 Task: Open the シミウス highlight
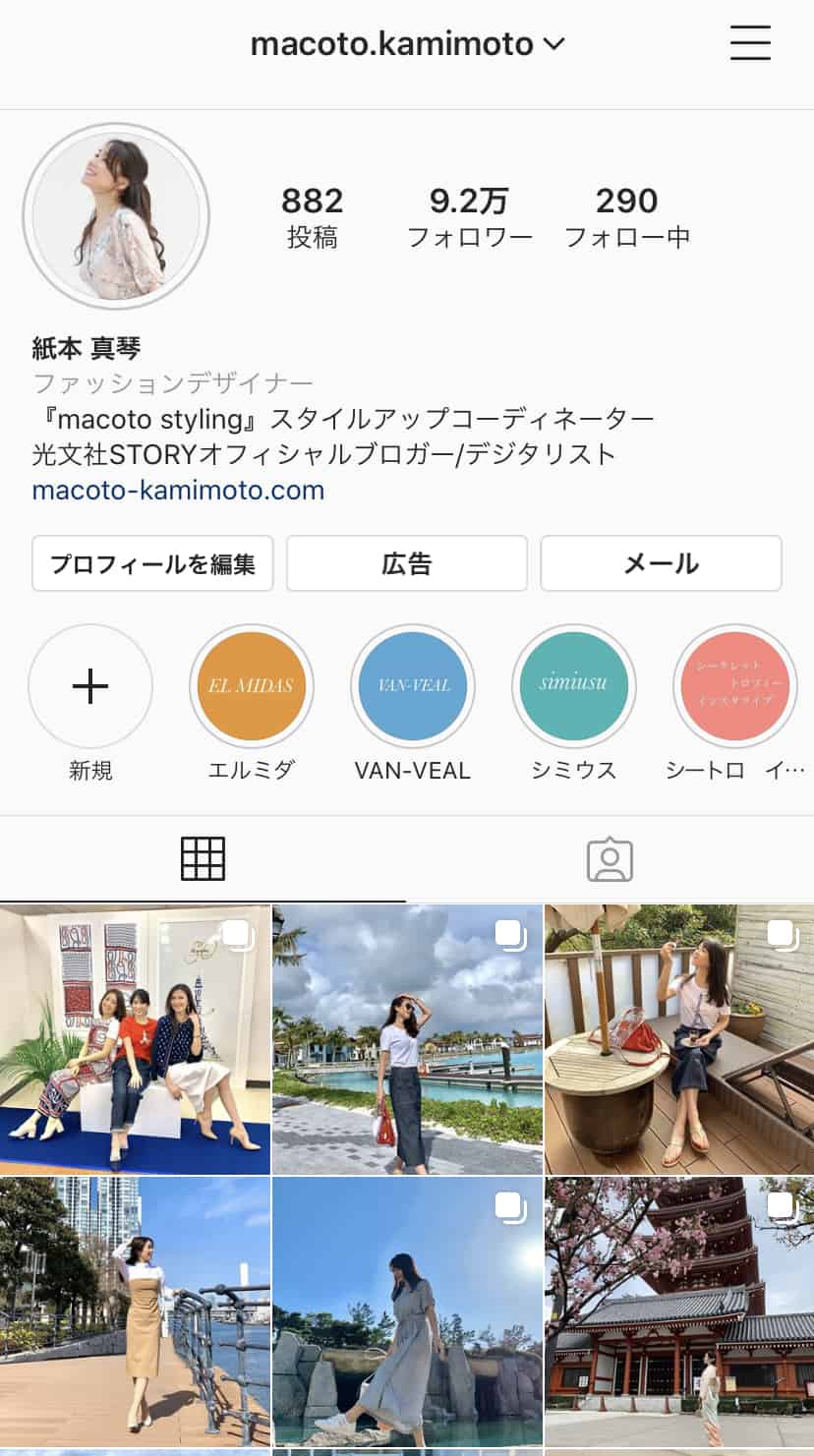(574, 686)
